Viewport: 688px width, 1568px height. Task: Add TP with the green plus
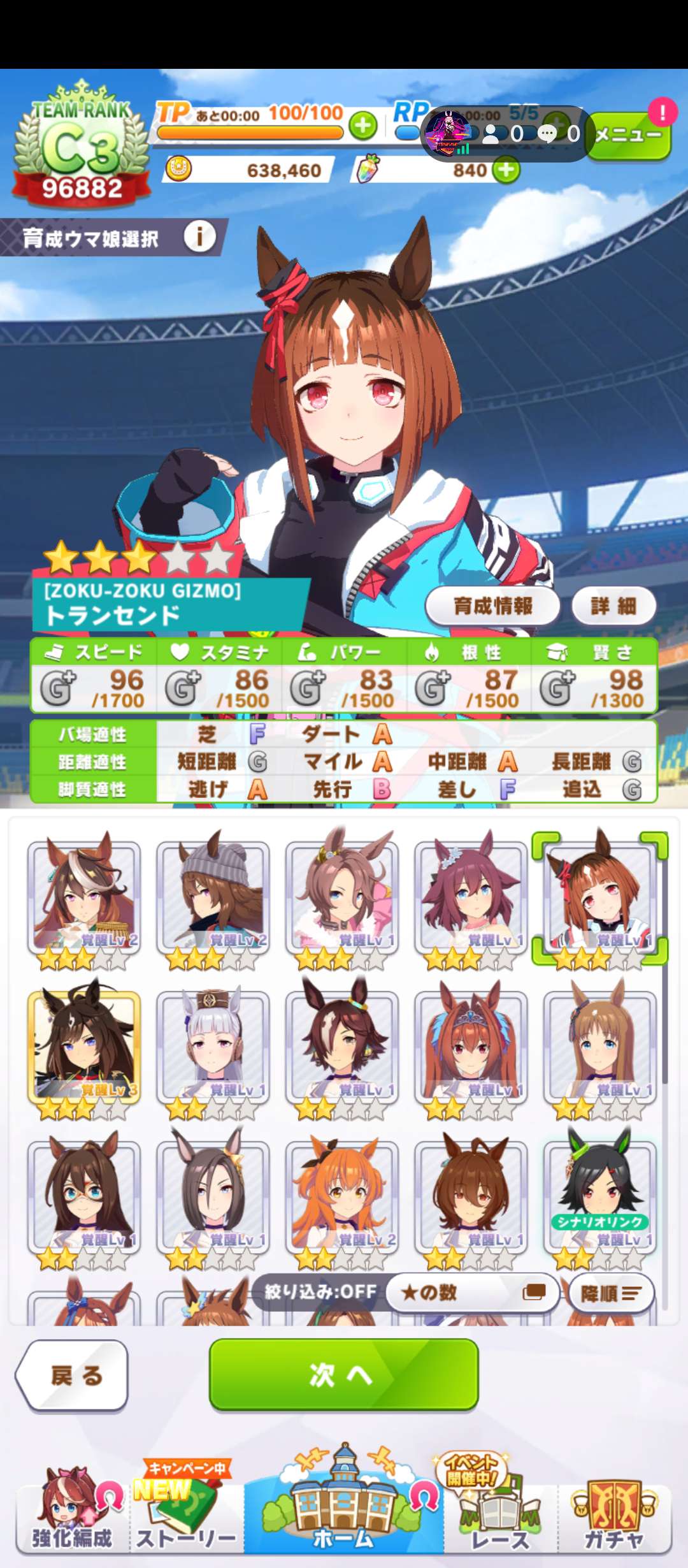(363, 126)
